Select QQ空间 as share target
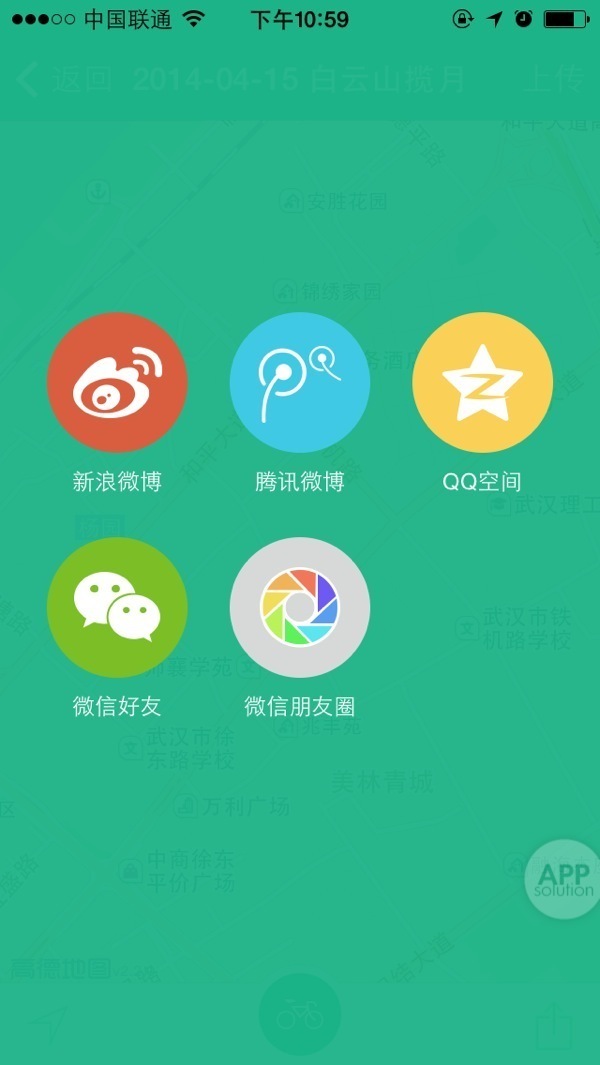This screenshot has height=1065, width=600. [x=482, y=382]
